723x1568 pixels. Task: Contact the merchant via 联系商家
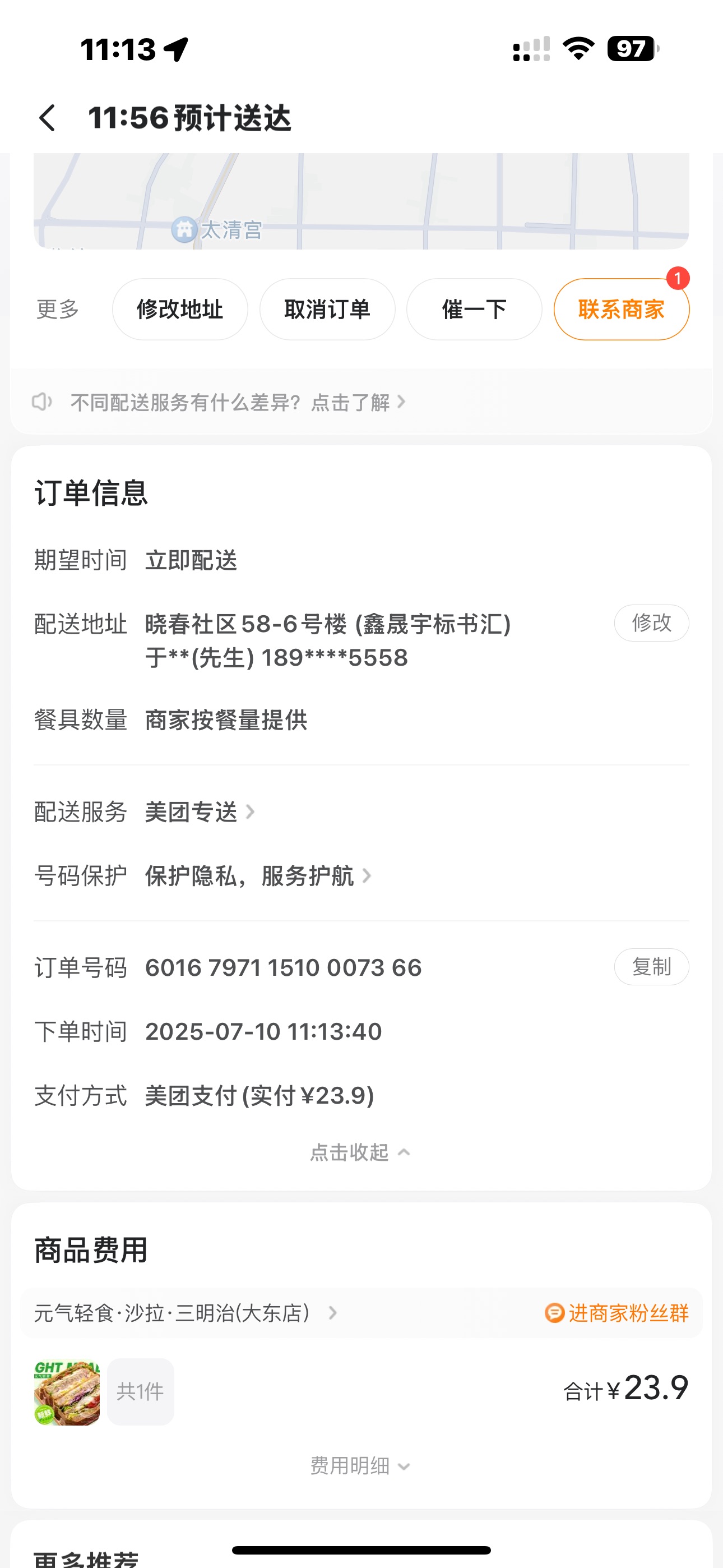click(x=621, y=309)
